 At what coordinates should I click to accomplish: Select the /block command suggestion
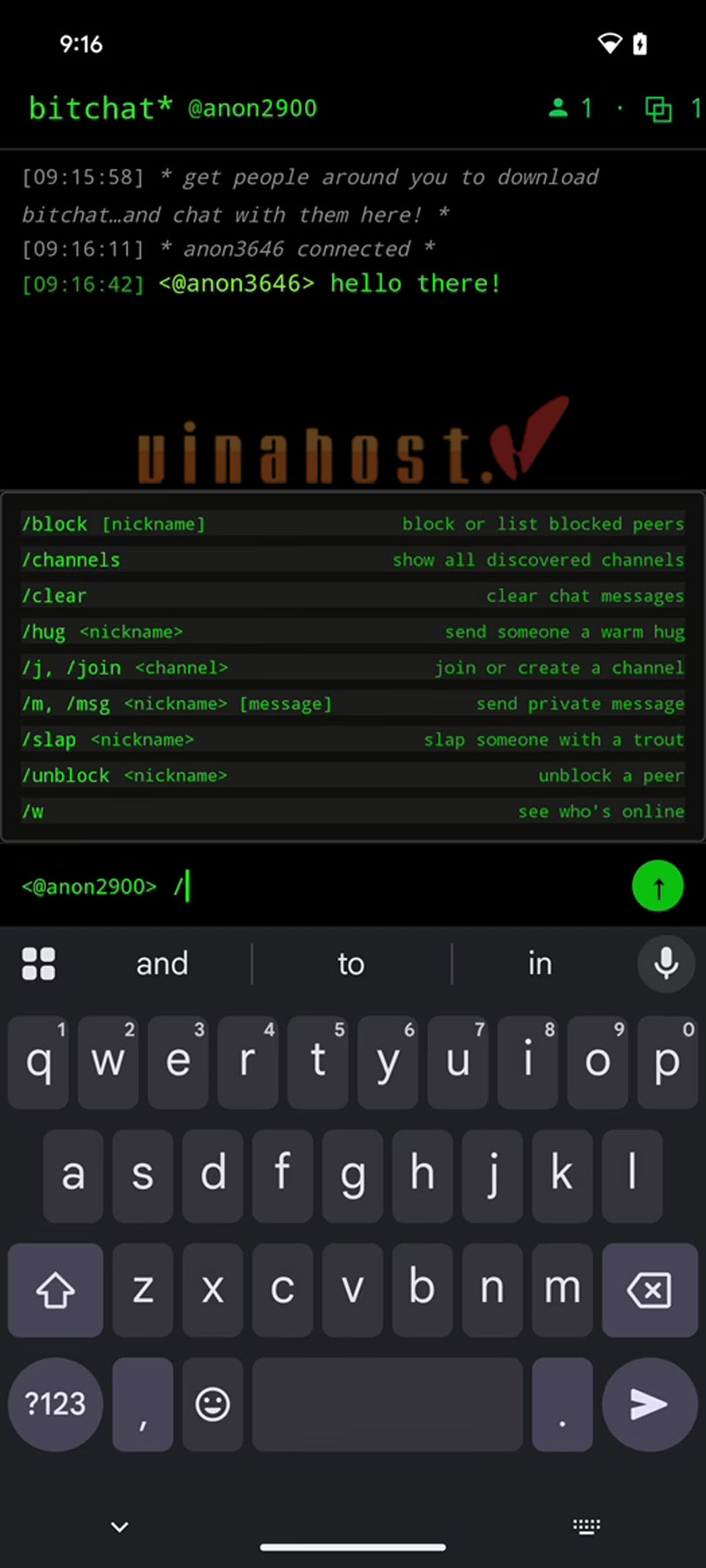(352, 524)
